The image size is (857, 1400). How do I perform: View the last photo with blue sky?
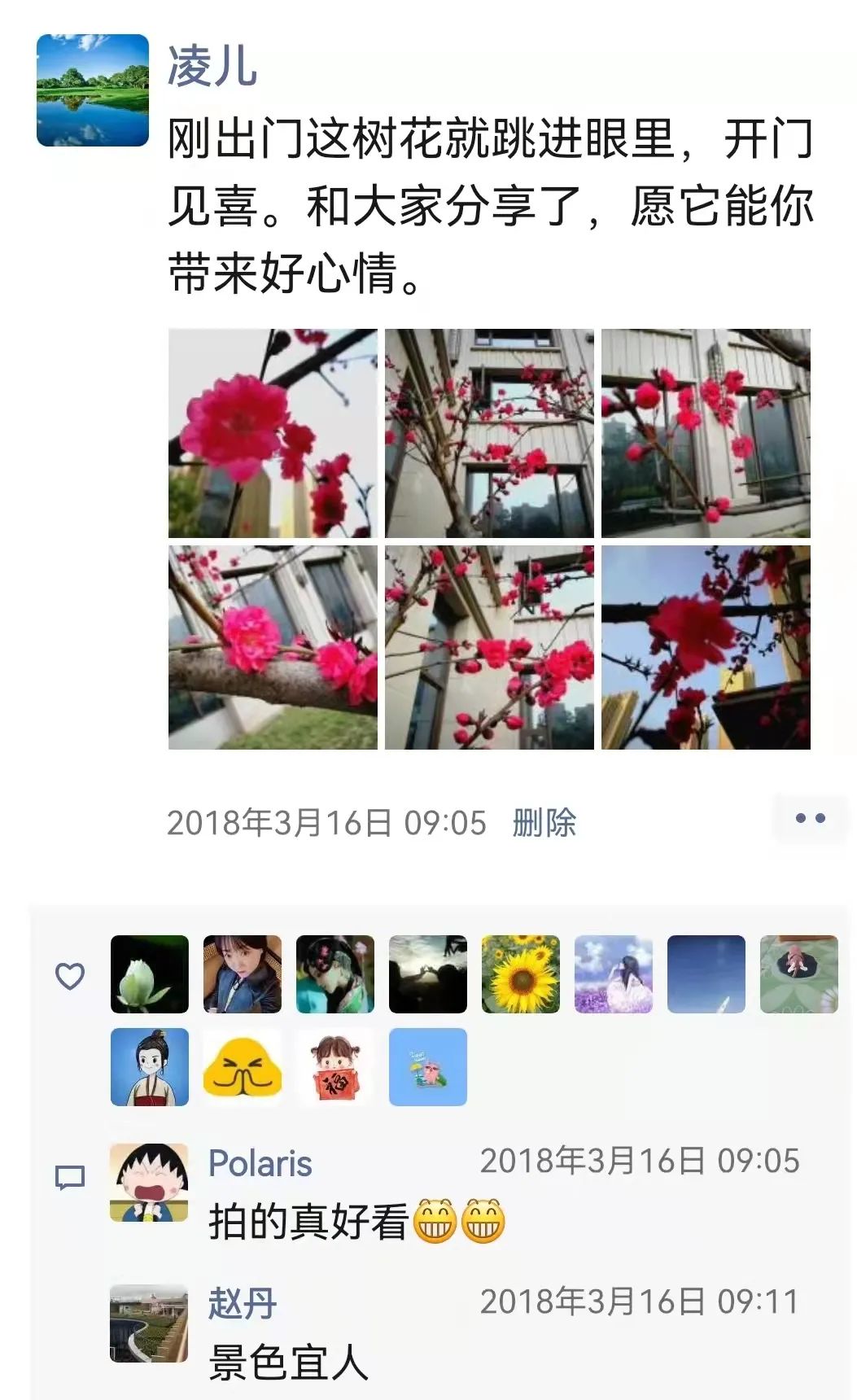click(x=706, y=647)
